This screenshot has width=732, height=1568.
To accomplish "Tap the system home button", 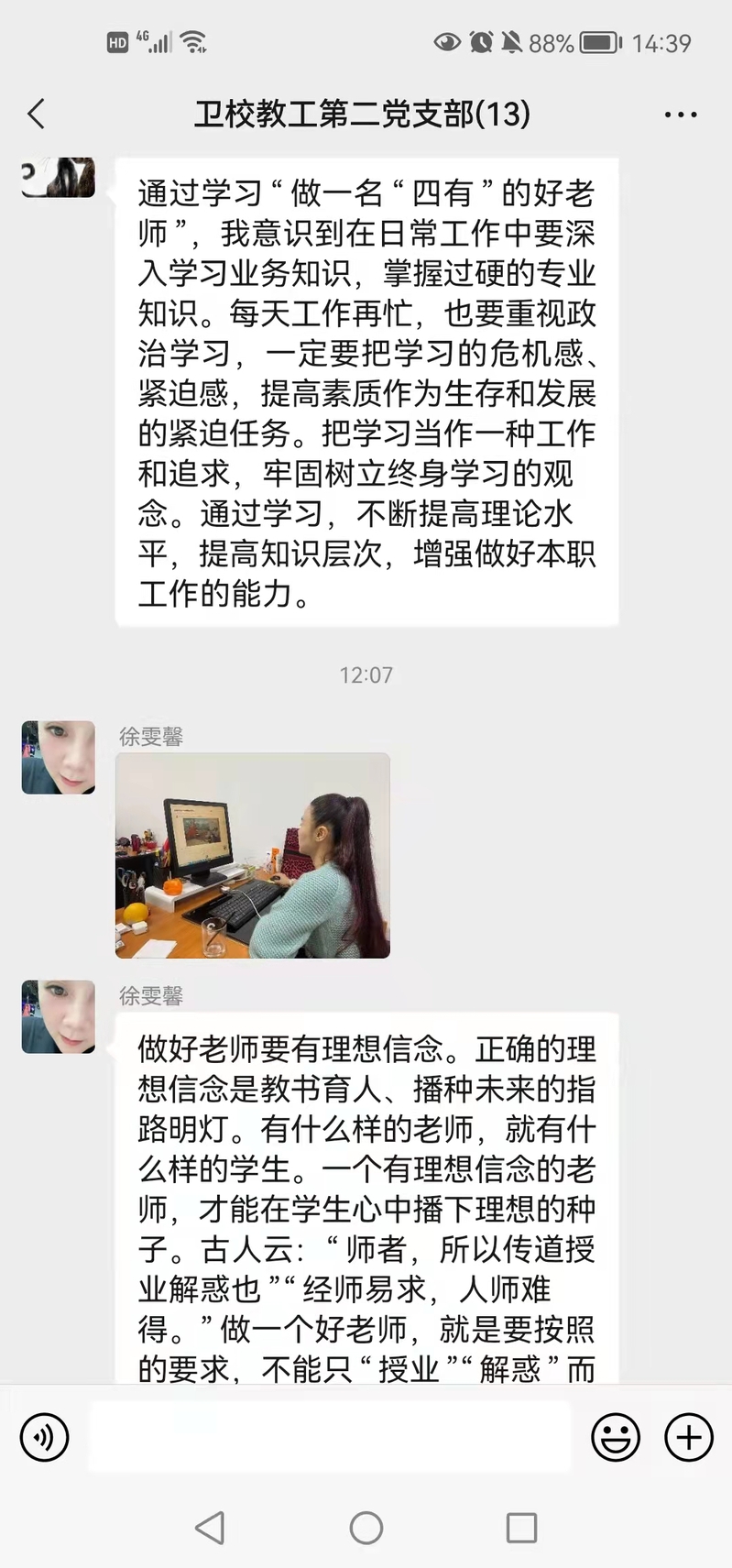I will (x=366, y=1528).
